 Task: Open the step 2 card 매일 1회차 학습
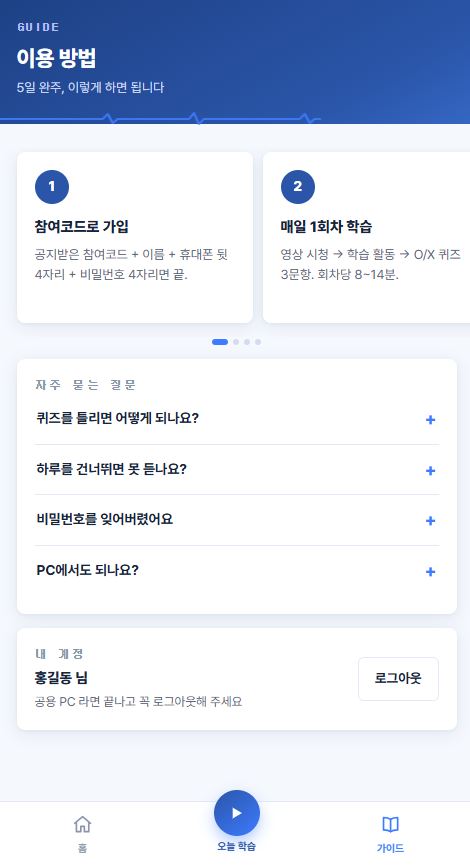coord(366,238)
